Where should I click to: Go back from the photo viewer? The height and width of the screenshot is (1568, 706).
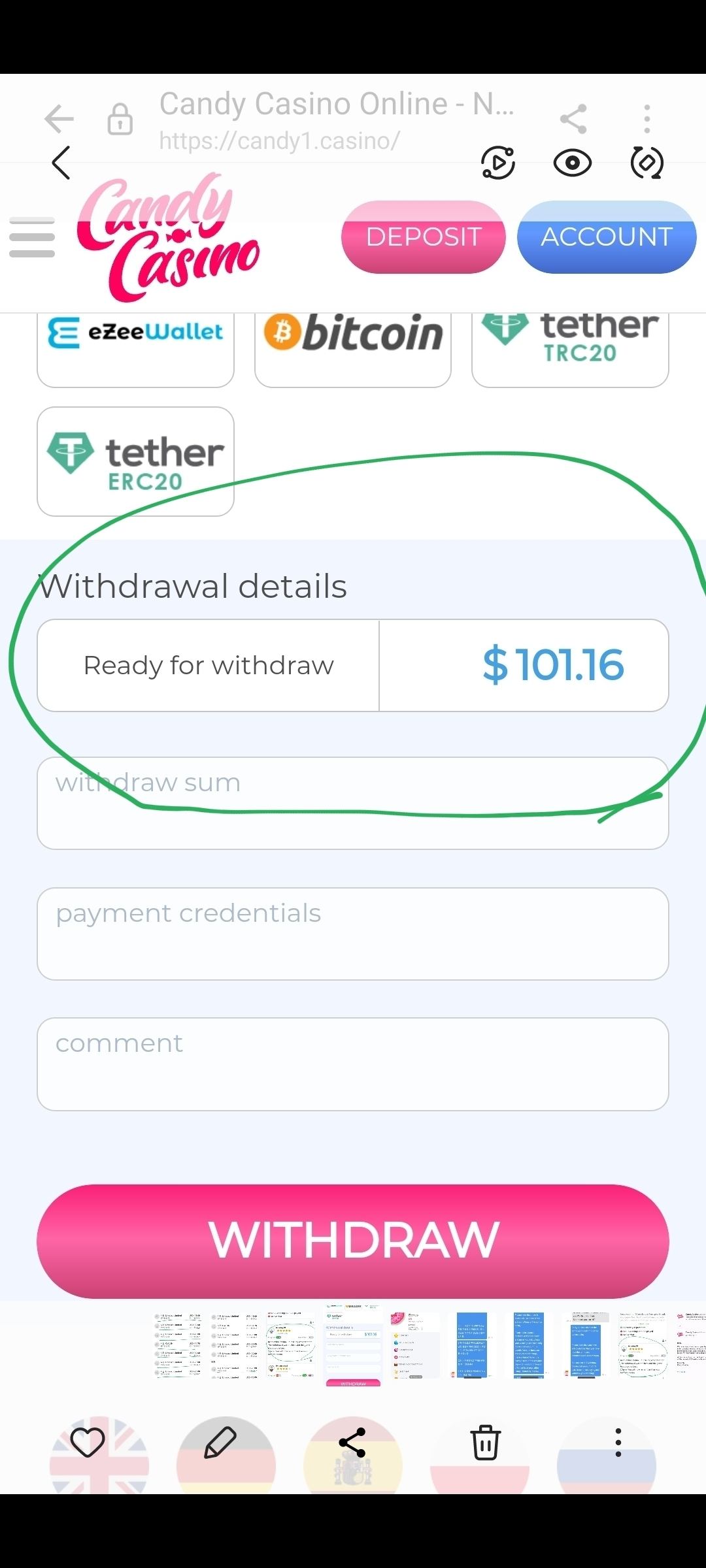[61, 163]
